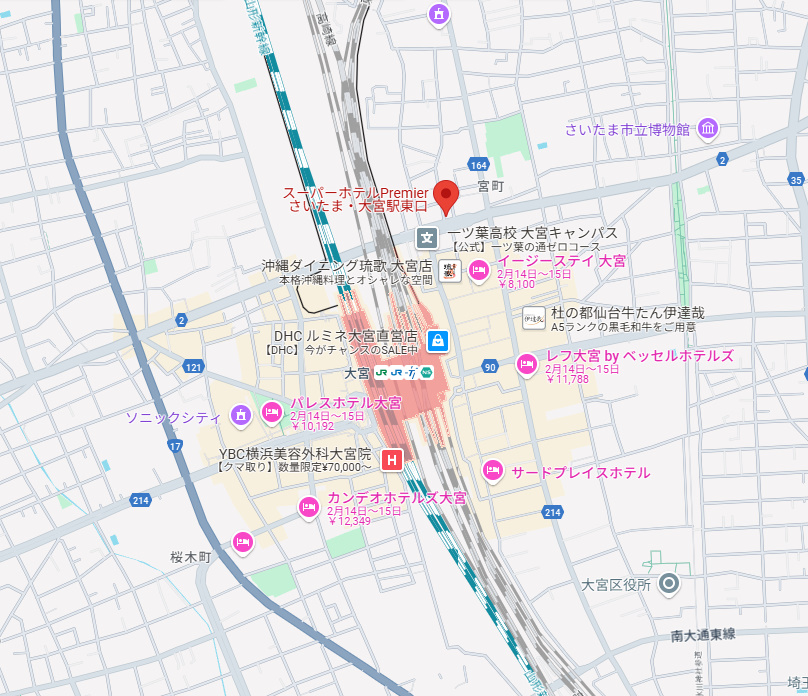
Task: Tap the 大宮区役所 ward office marker
Action: coord(669,584)
